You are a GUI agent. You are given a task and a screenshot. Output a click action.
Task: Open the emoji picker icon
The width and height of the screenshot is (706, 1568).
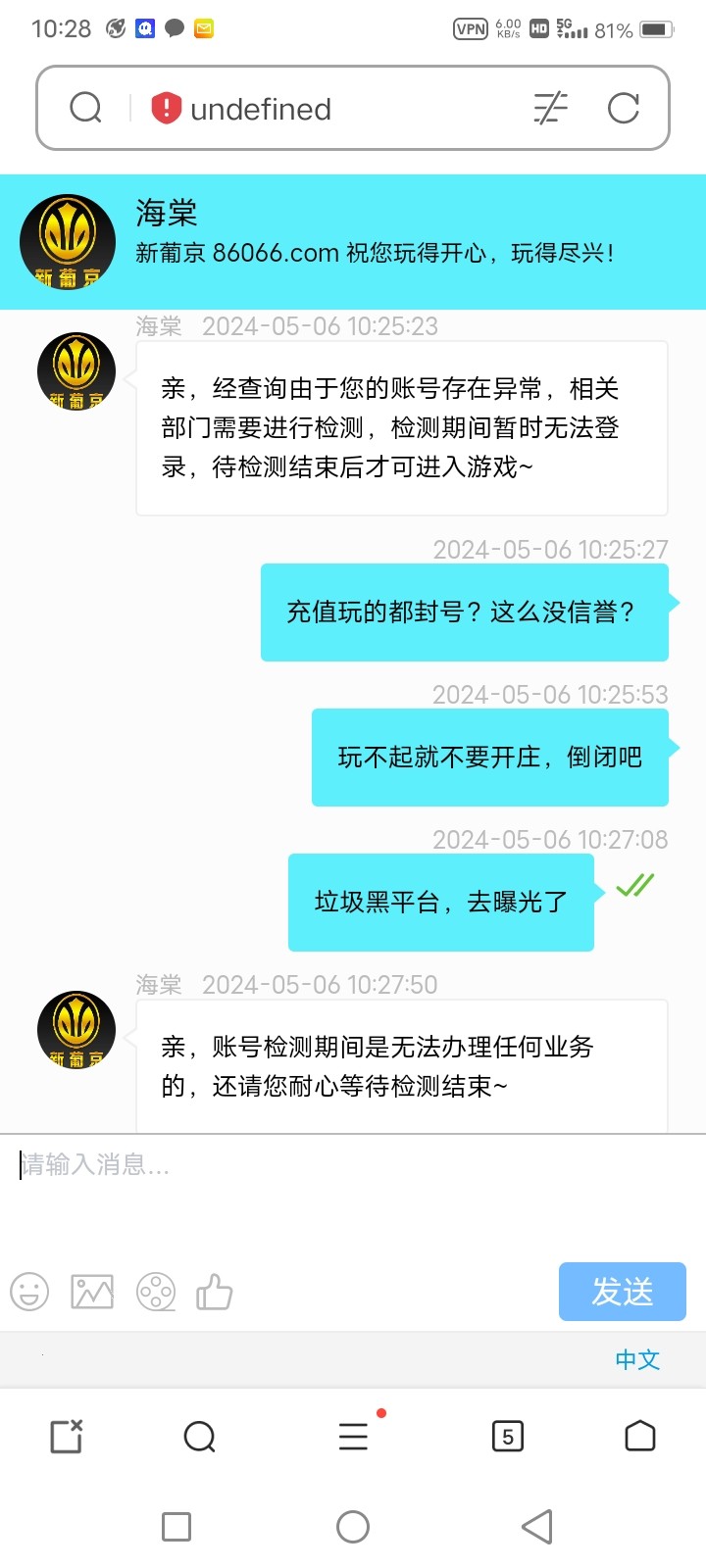coord(29,1292)
